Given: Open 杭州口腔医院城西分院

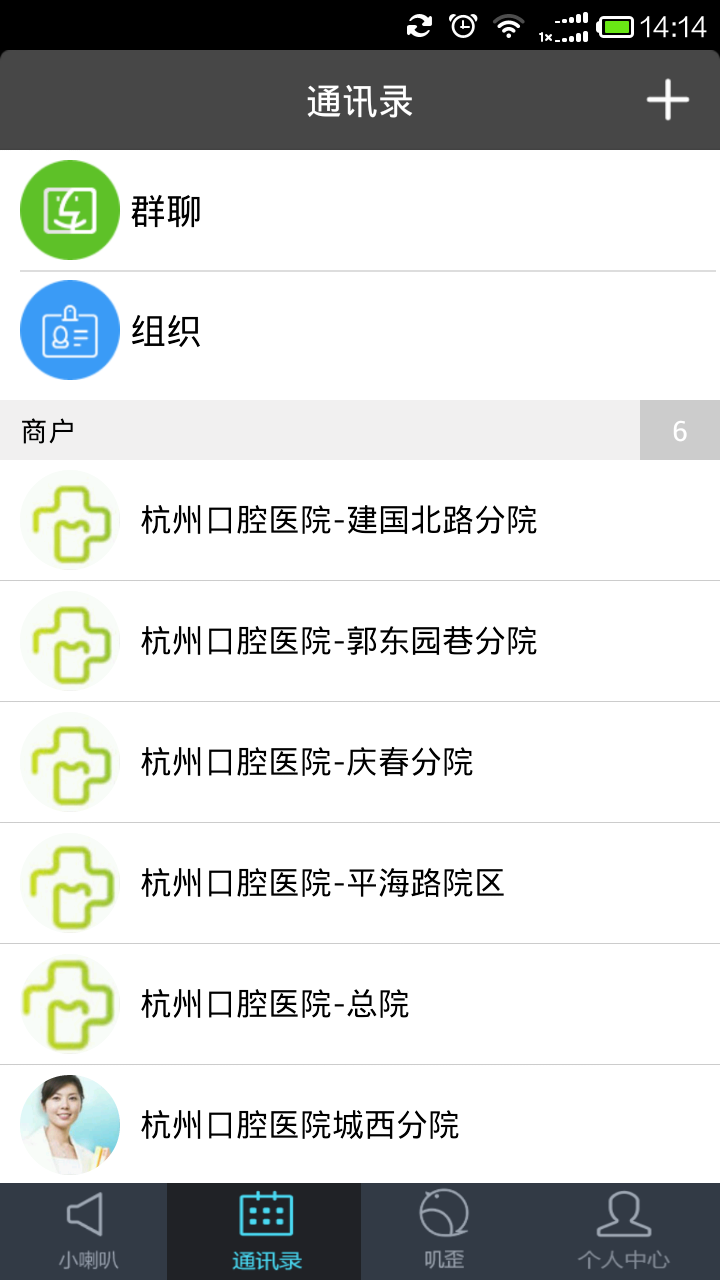Looking at the screenshot, I should point(360,1124).
